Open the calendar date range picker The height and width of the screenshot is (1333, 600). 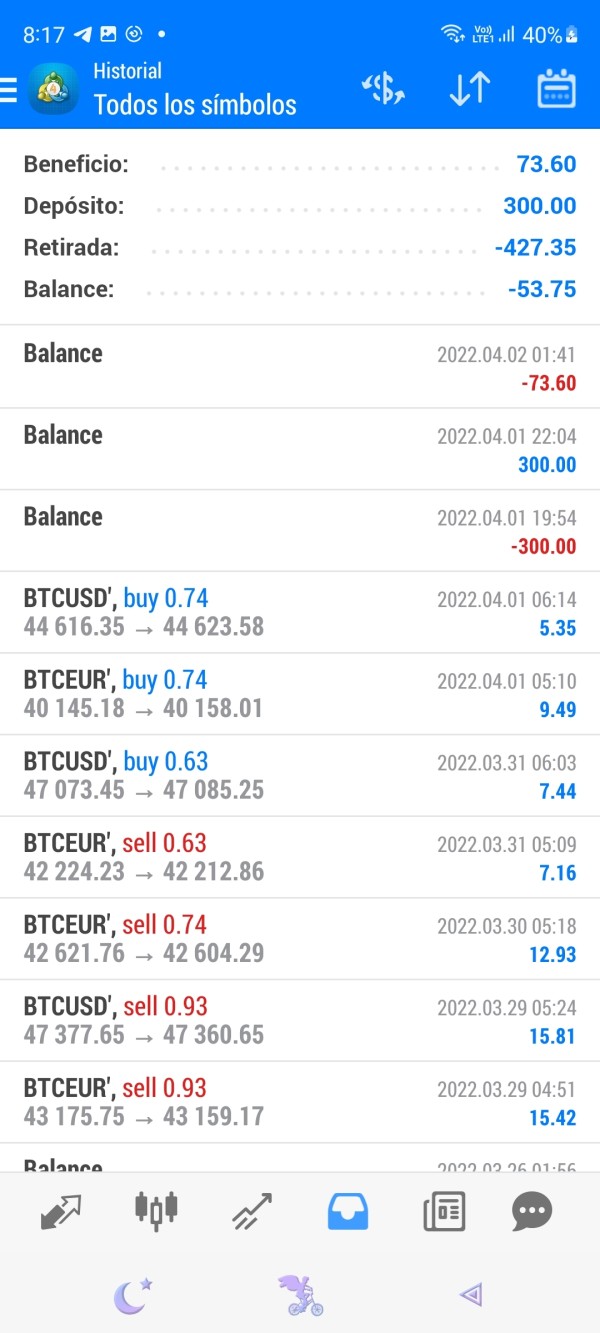click(x=556, y=89)
